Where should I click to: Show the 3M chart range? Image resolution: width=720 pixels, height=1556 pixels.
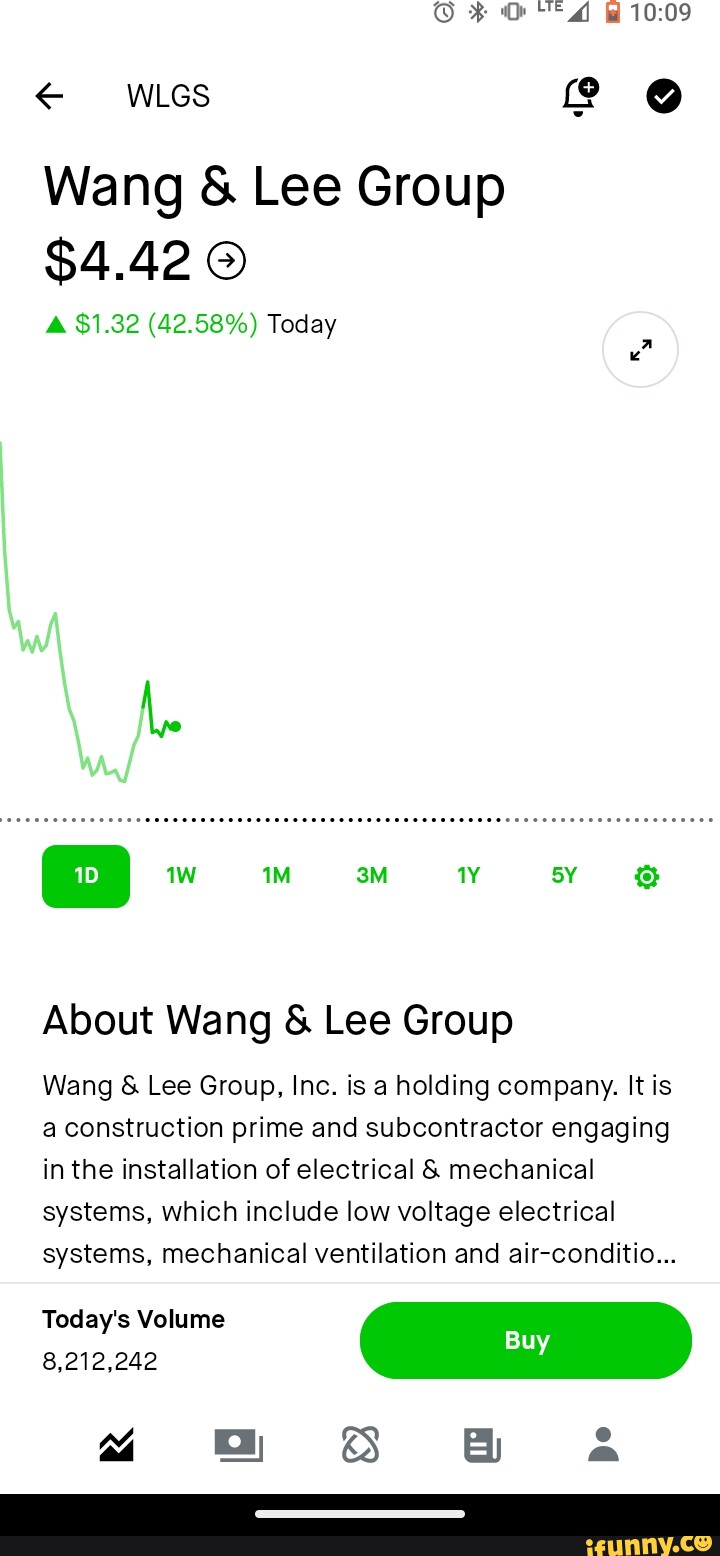click(372, 876)
